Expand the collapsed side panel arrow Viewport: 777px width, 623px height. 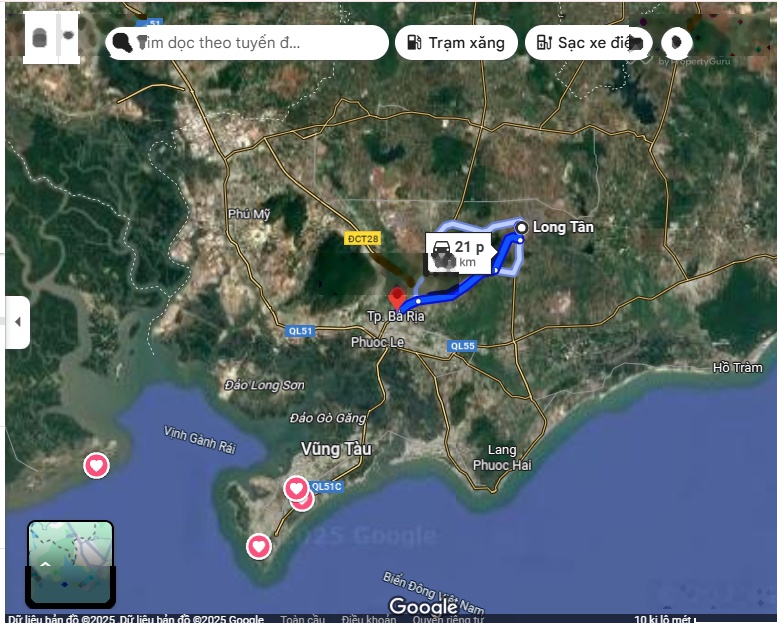coord(17,322)
